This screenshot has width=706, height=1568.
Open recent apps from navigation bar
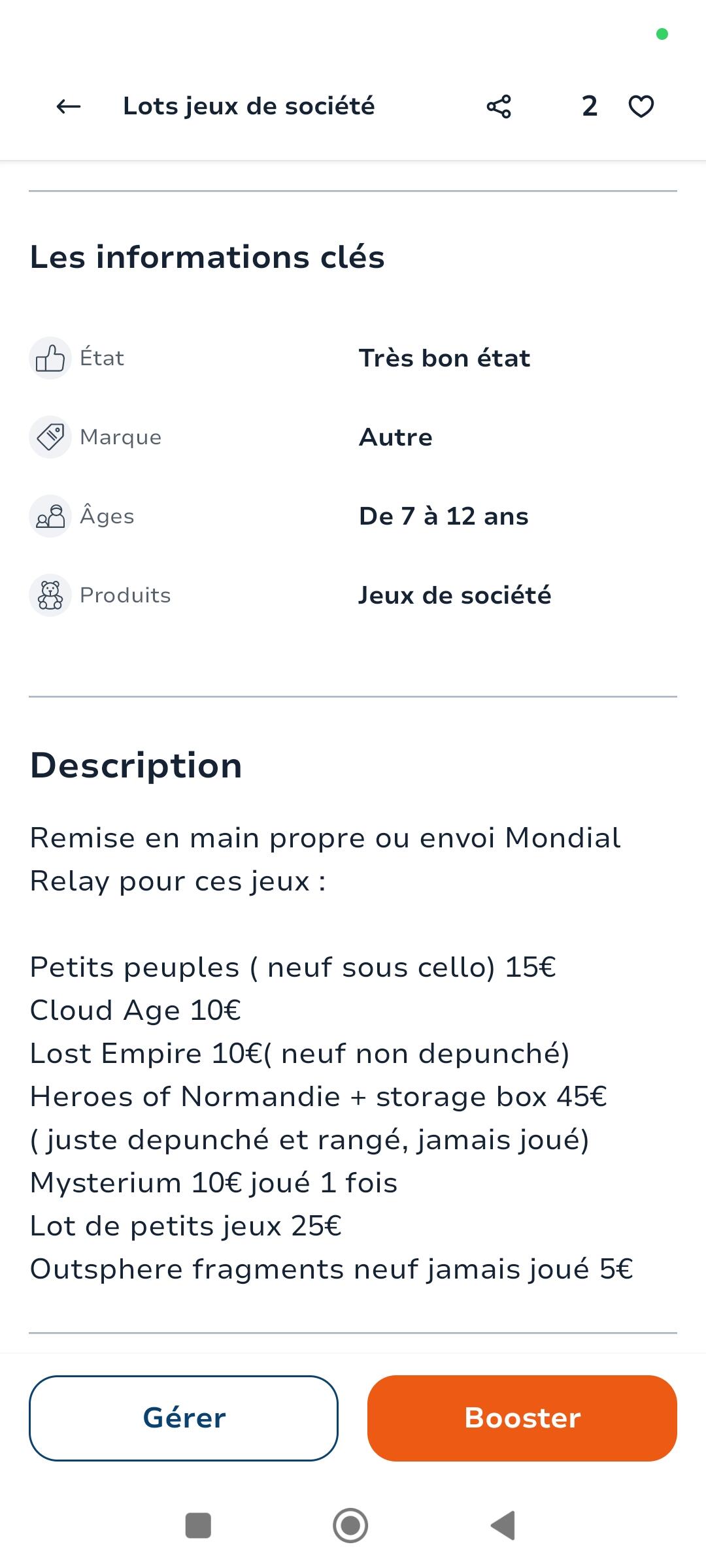point(198,1526)
